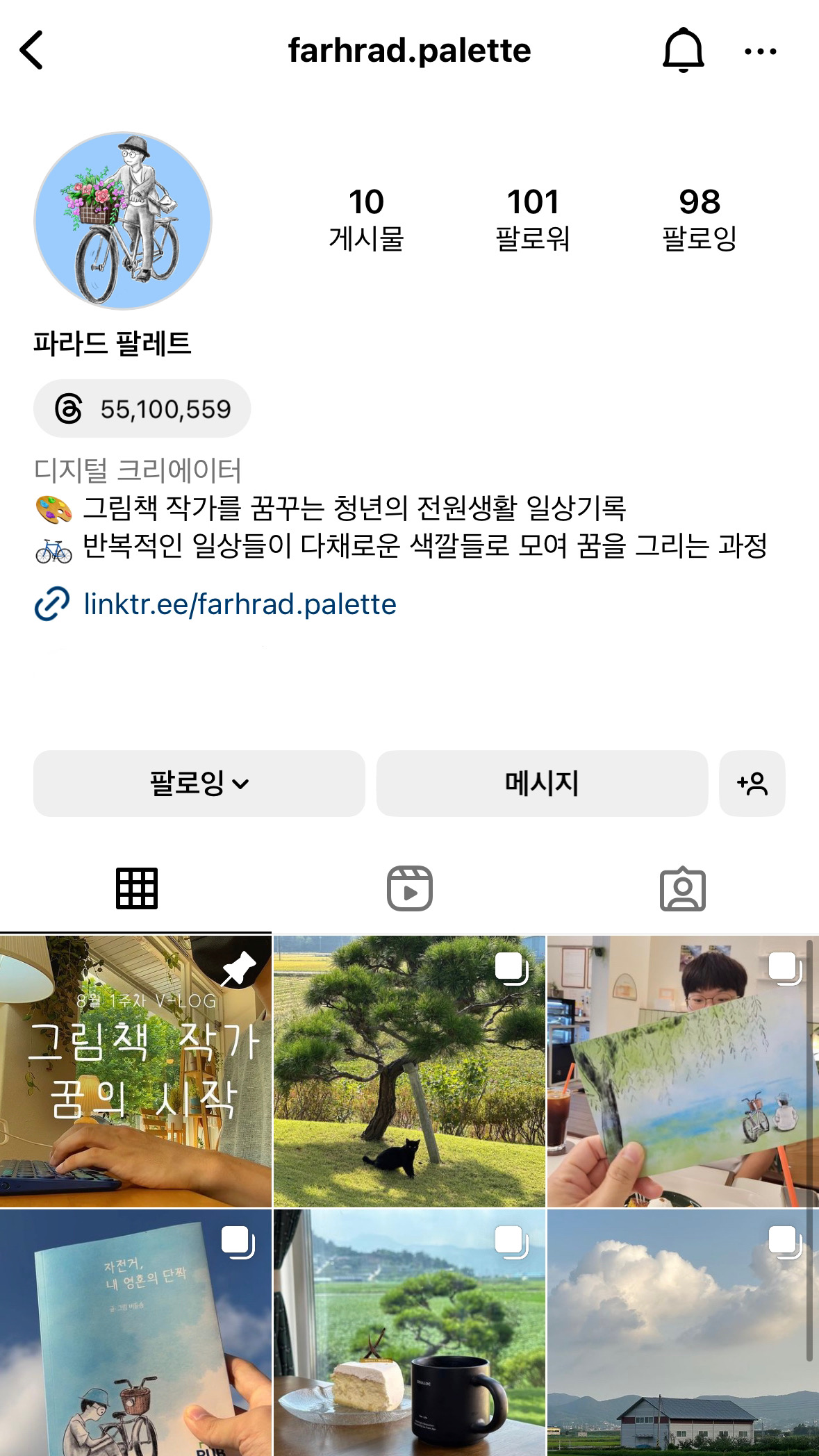
Task: Expand the 팔로잉 following options button
Action: [199, 784]
